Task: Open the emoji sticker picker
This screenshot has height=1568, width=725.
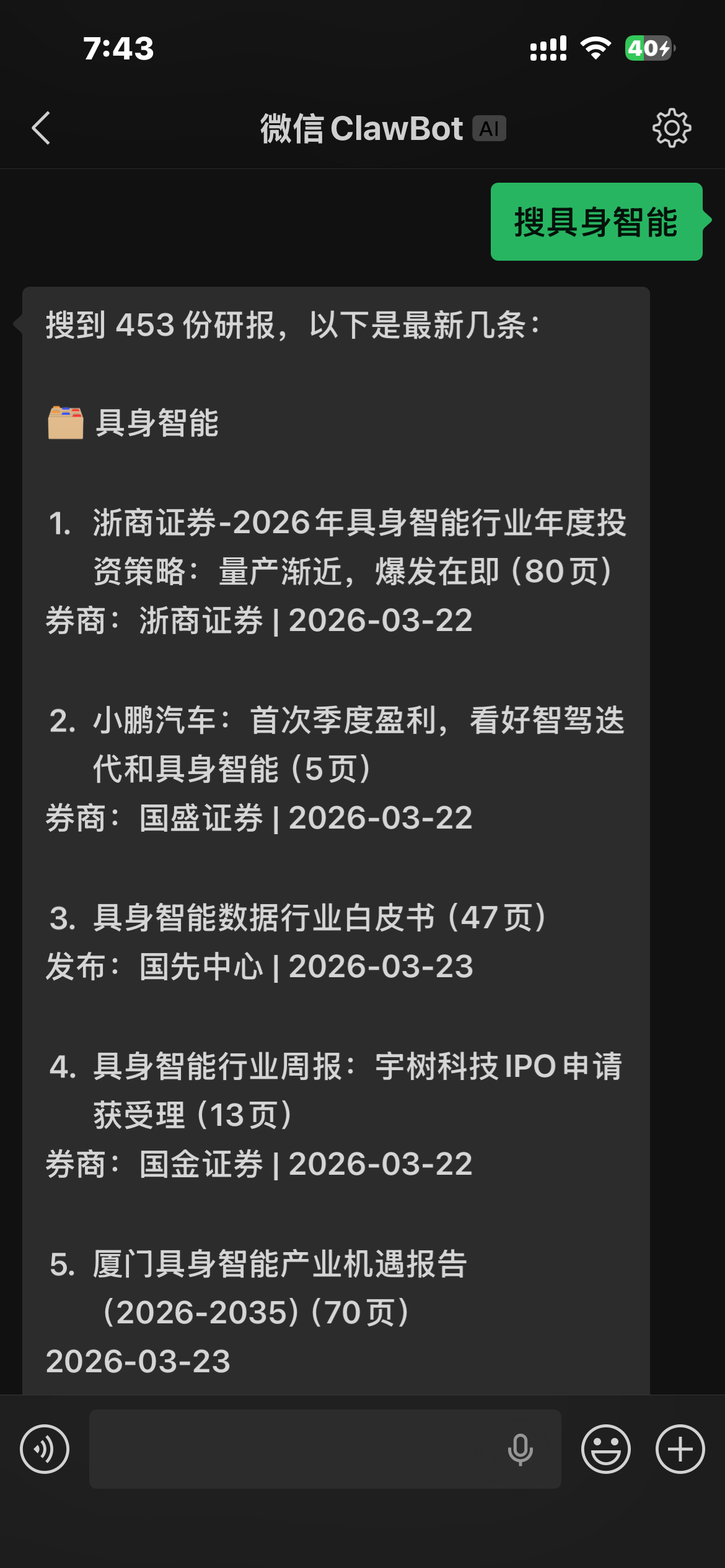Action: pyautogui.click(x=605, y=1449)
